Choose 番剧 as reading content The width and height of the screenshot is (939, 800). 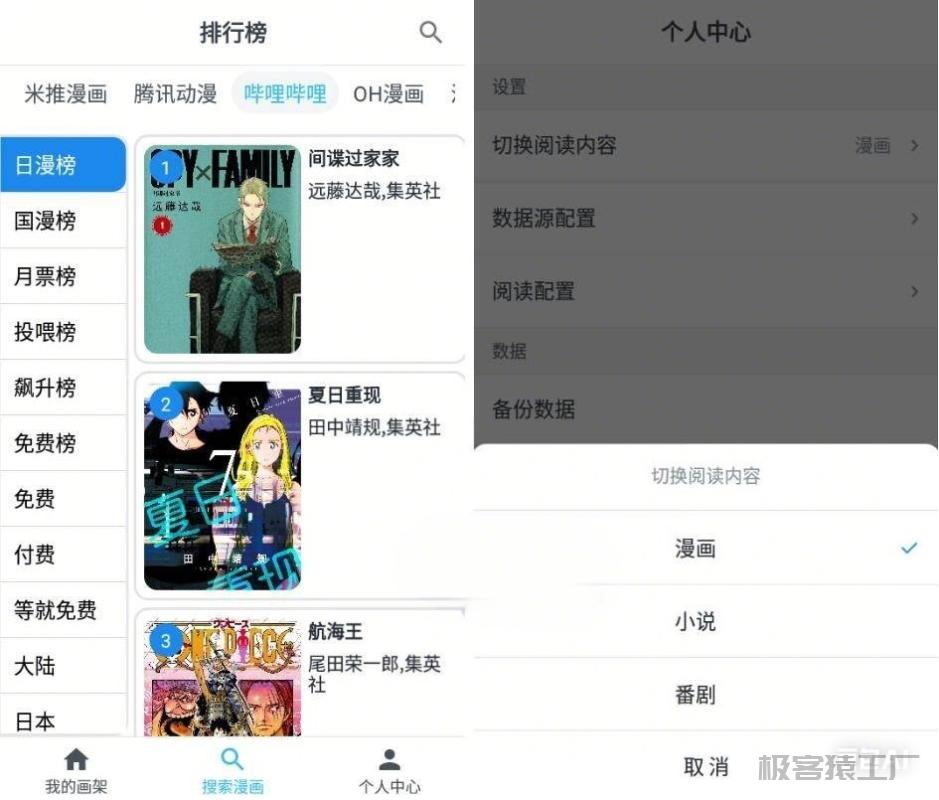(x=695, y=695)
